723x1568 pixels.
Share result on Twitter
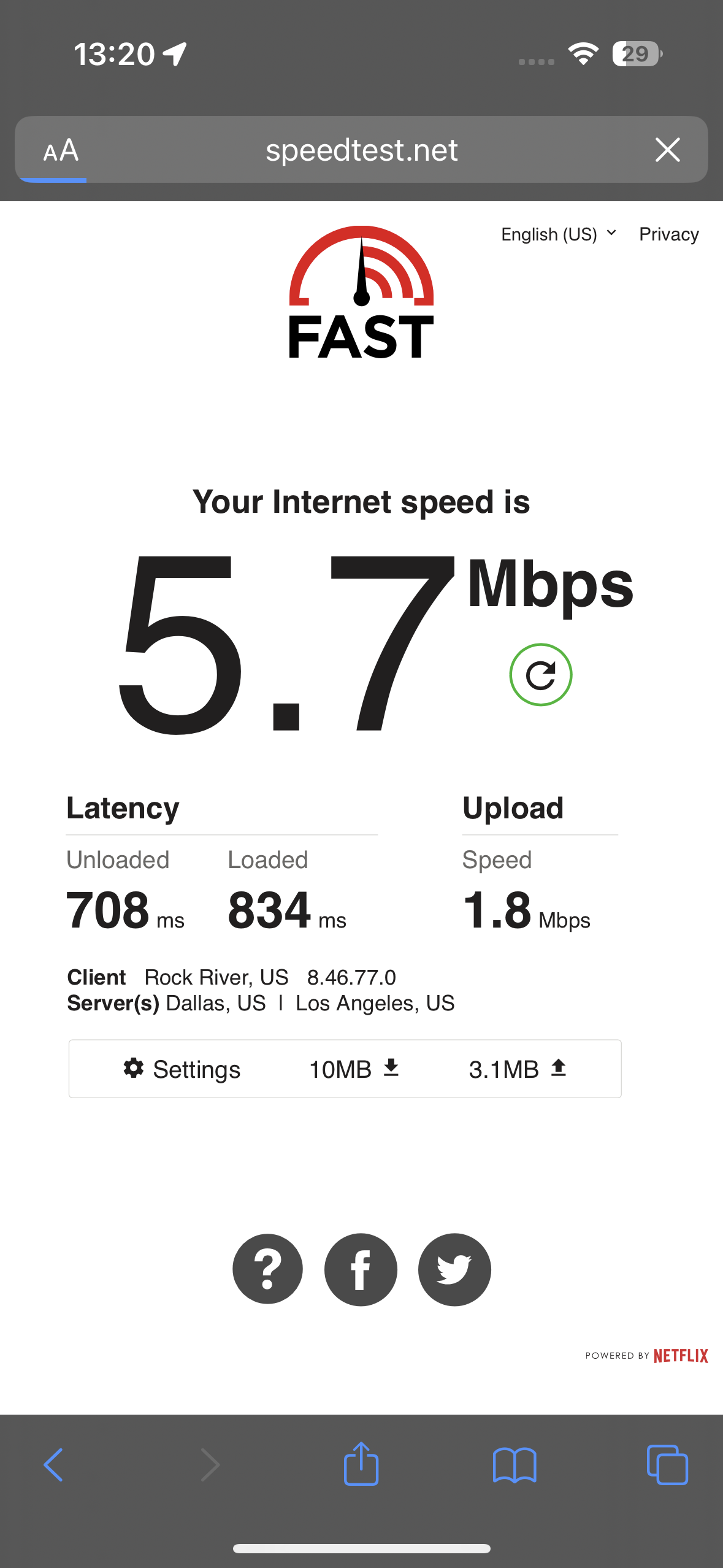[454, 1269]
